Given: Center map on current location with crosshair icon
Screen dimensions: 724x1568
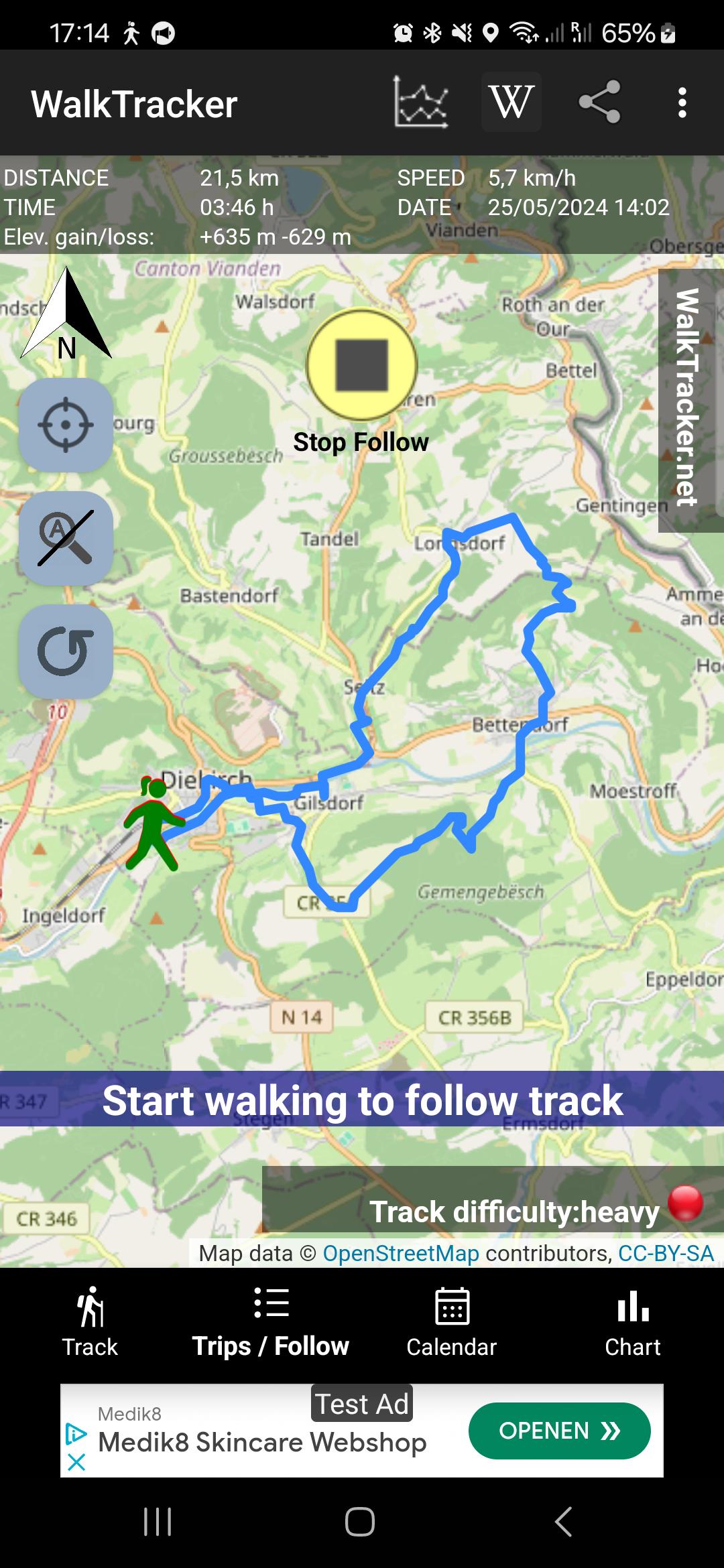Looking at the screenshot, I should point(65,425).
